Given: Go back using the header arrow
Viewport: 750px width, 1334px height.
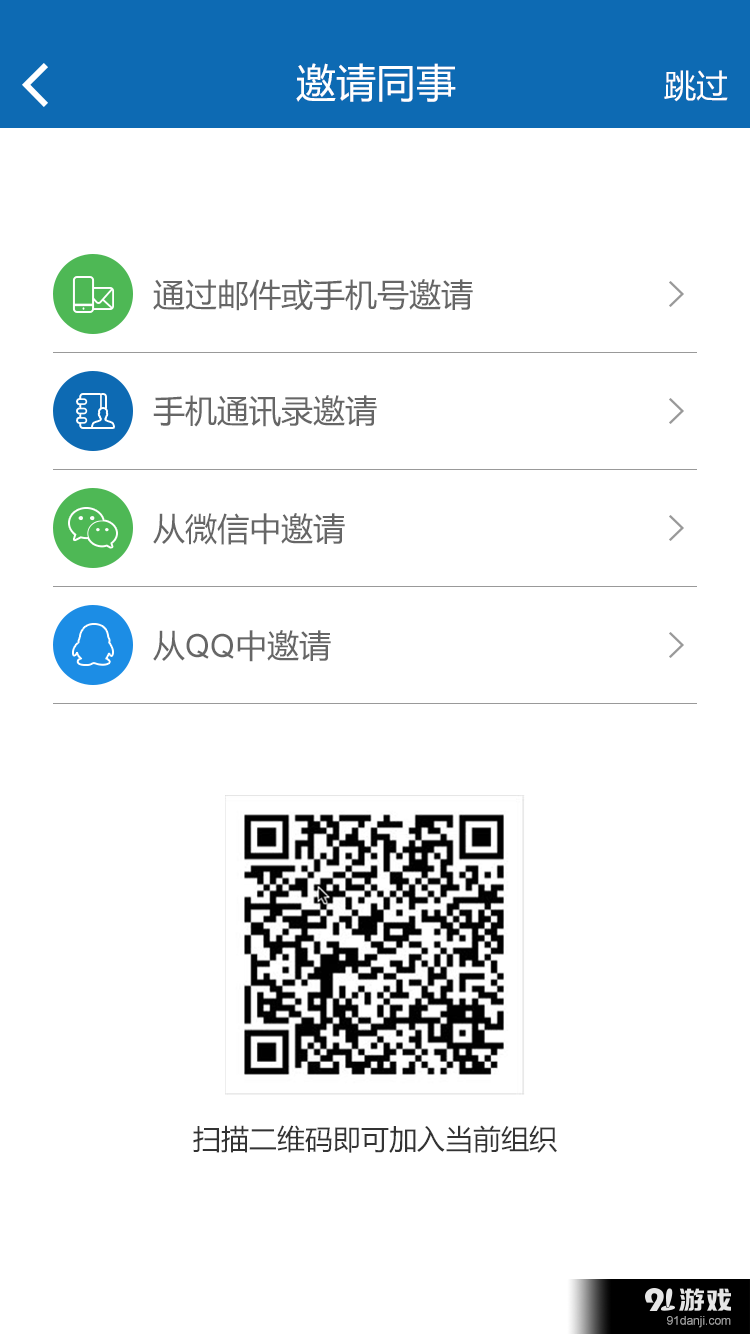Looking at the screenshot, I should (x=36, y=85).
